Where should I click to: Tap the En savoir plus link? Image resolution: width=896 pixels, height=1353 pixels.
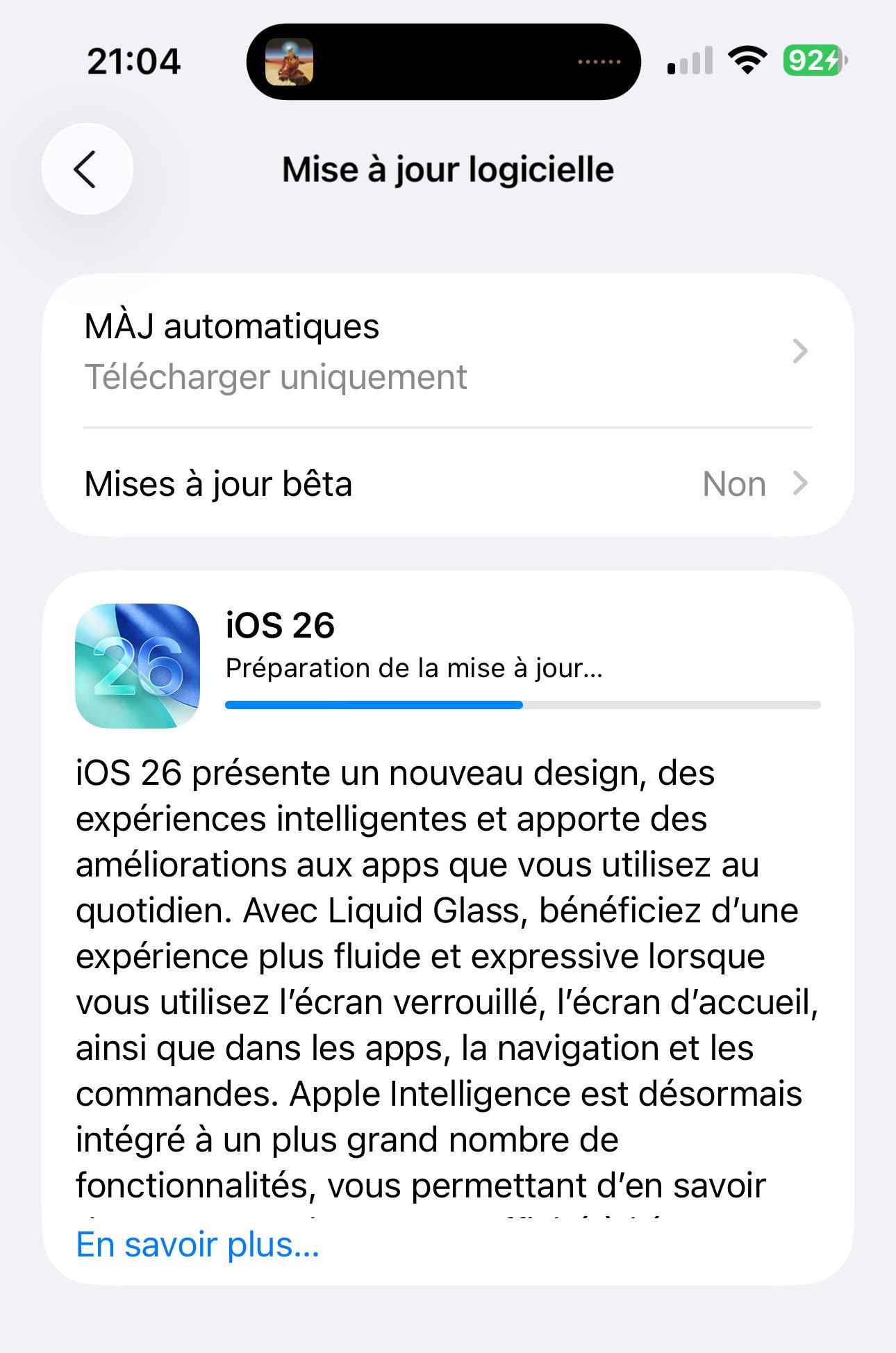197,1245
